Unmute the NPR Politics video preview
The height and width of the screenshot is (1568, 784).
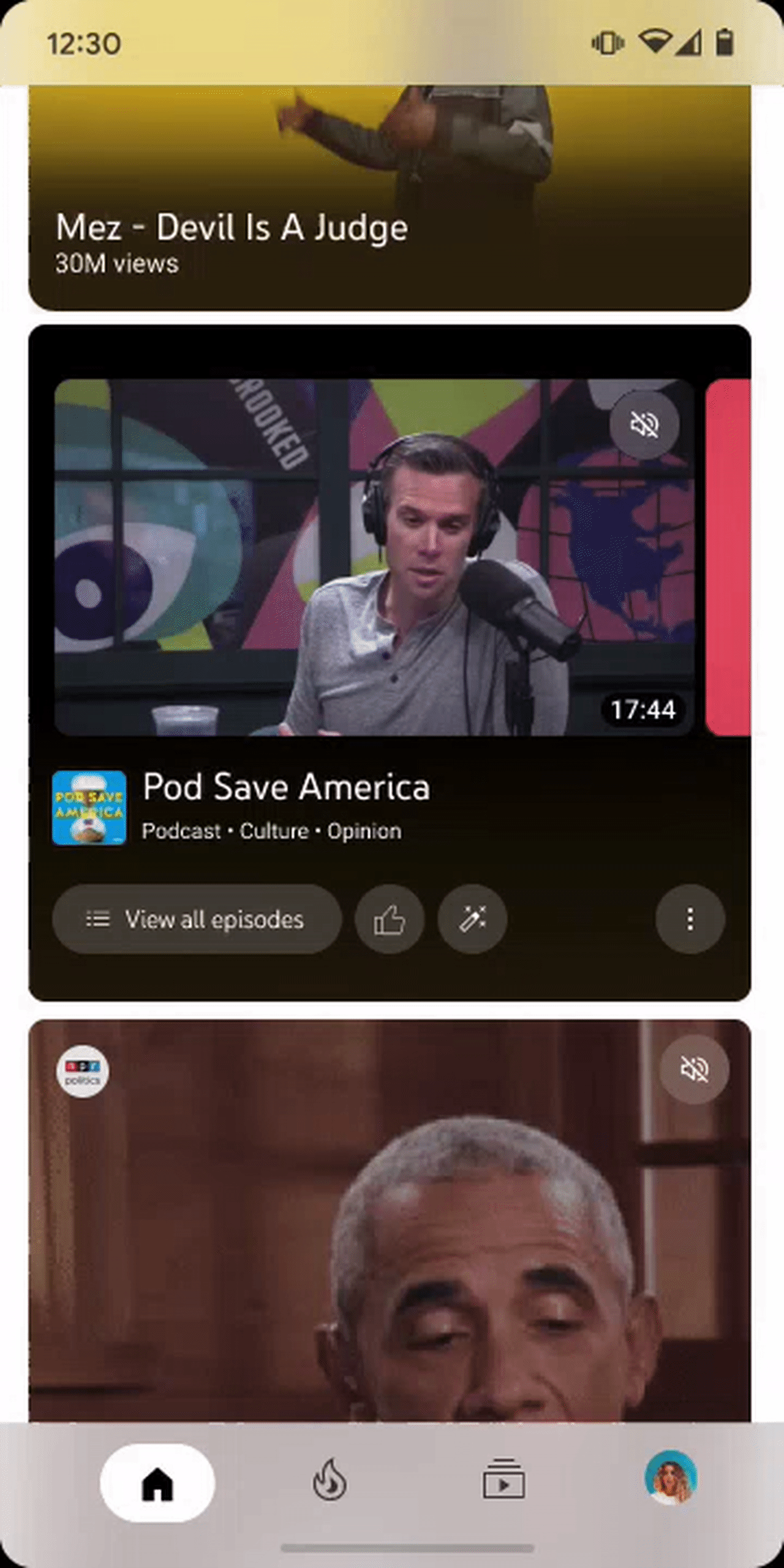(x=694, y=1069)
